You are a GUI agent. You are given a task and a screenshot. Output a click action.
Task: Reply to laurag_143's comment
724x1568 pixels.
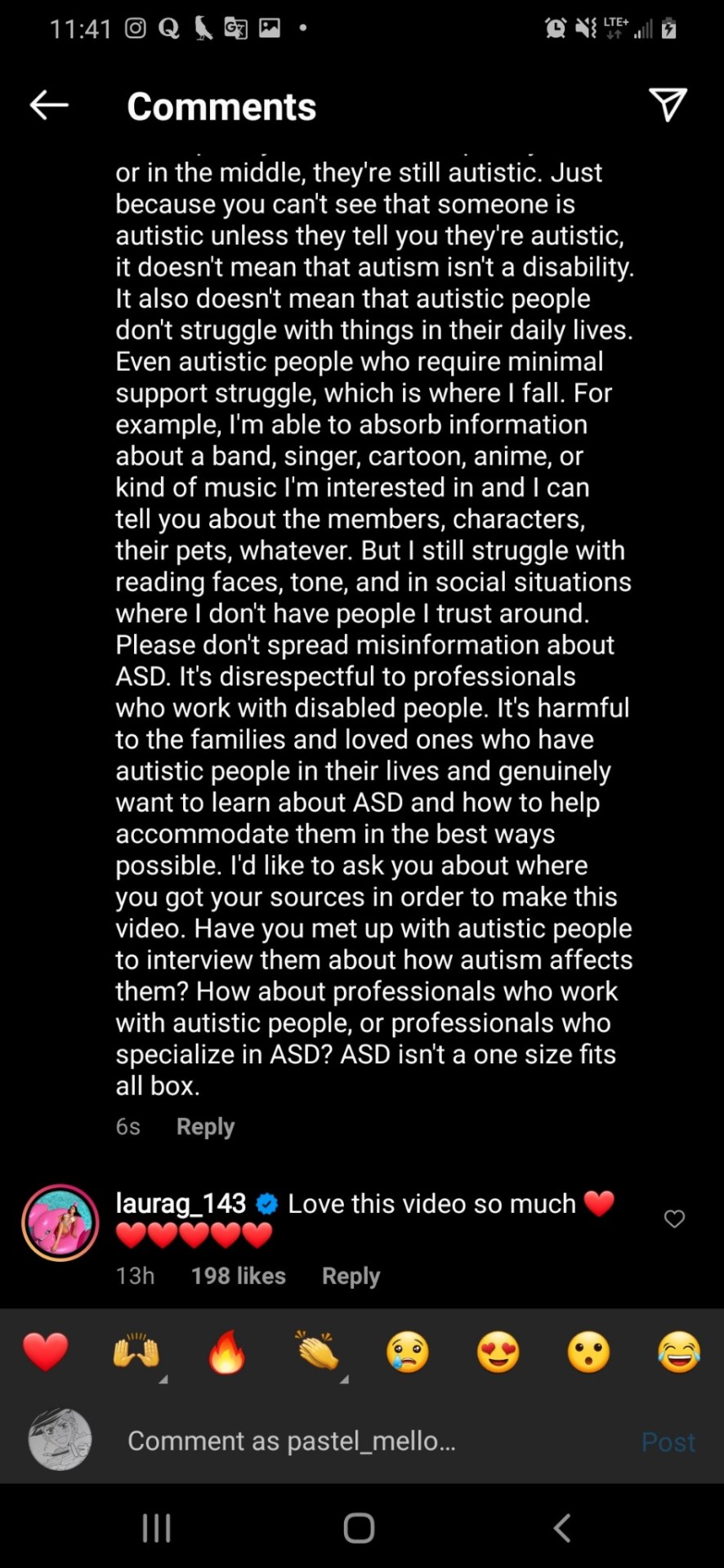(x=351, y=1276)
